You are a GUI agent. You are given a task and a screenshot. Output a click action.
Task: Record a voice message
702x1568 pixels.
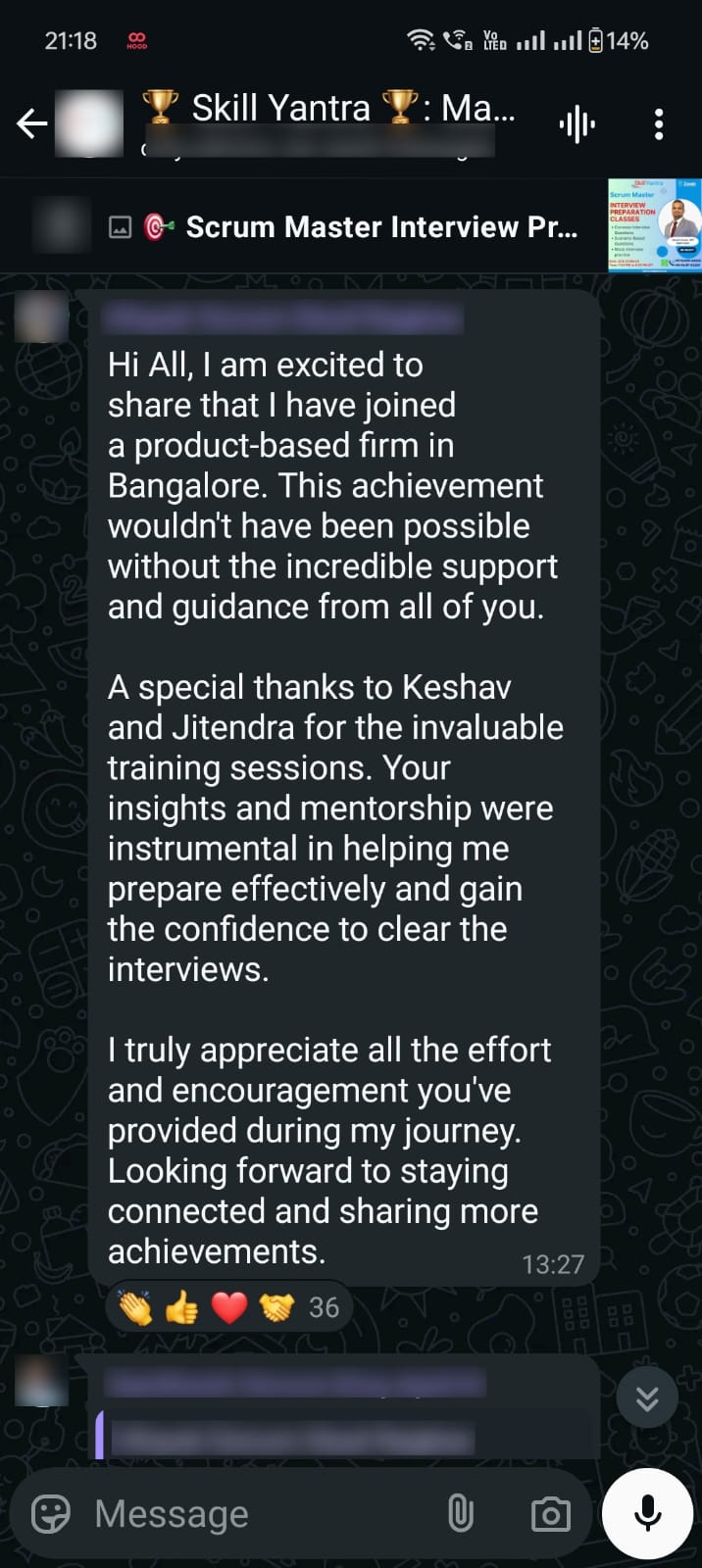(647, 1514)
